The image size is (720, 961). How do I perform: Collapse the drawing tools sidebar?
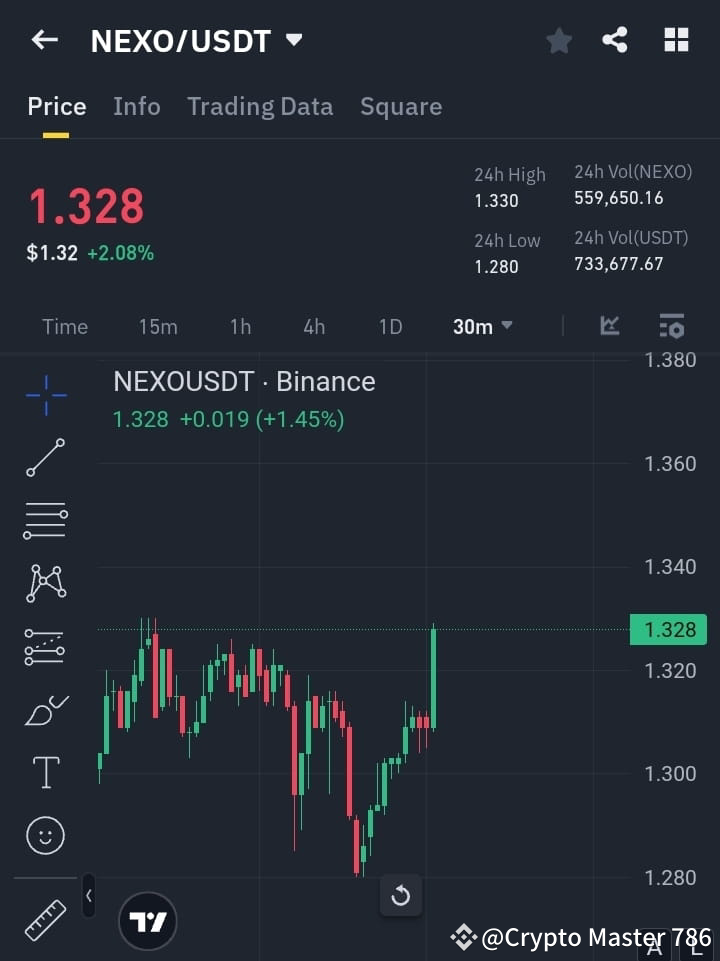tap(88, 897)
